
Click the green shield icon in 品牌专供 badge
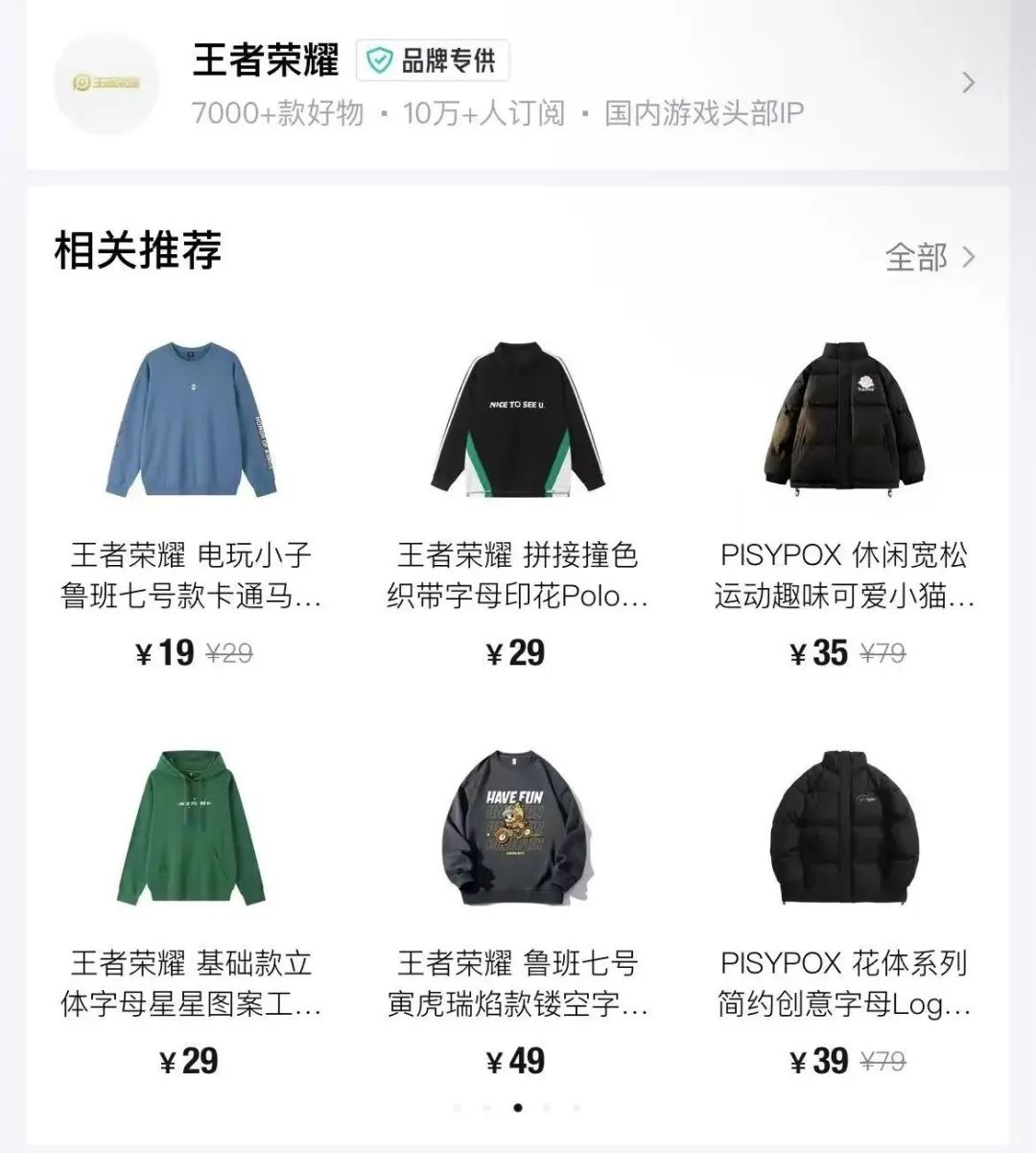point(378,59)
